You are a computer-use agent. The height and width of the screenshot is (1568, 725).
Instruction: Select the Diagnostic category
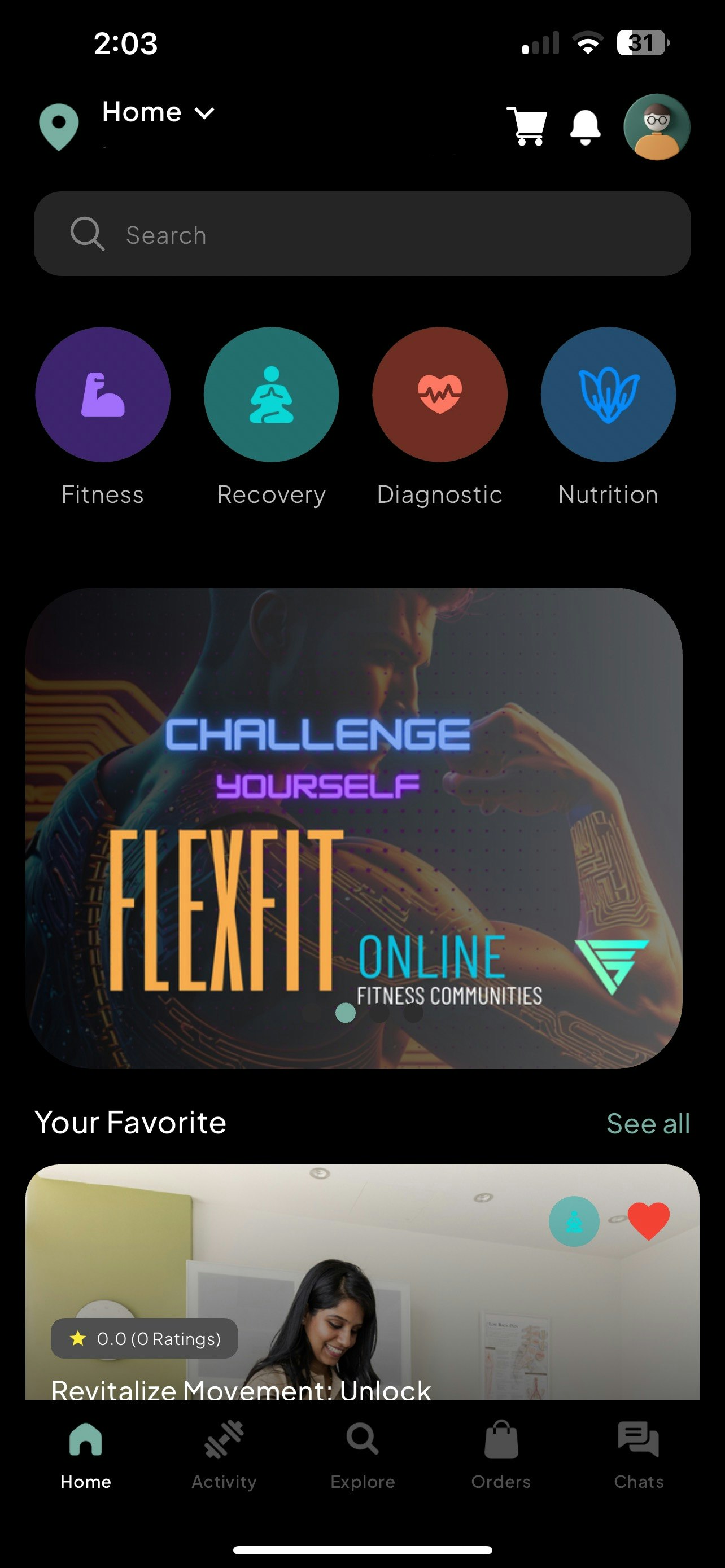pos(439,395)
